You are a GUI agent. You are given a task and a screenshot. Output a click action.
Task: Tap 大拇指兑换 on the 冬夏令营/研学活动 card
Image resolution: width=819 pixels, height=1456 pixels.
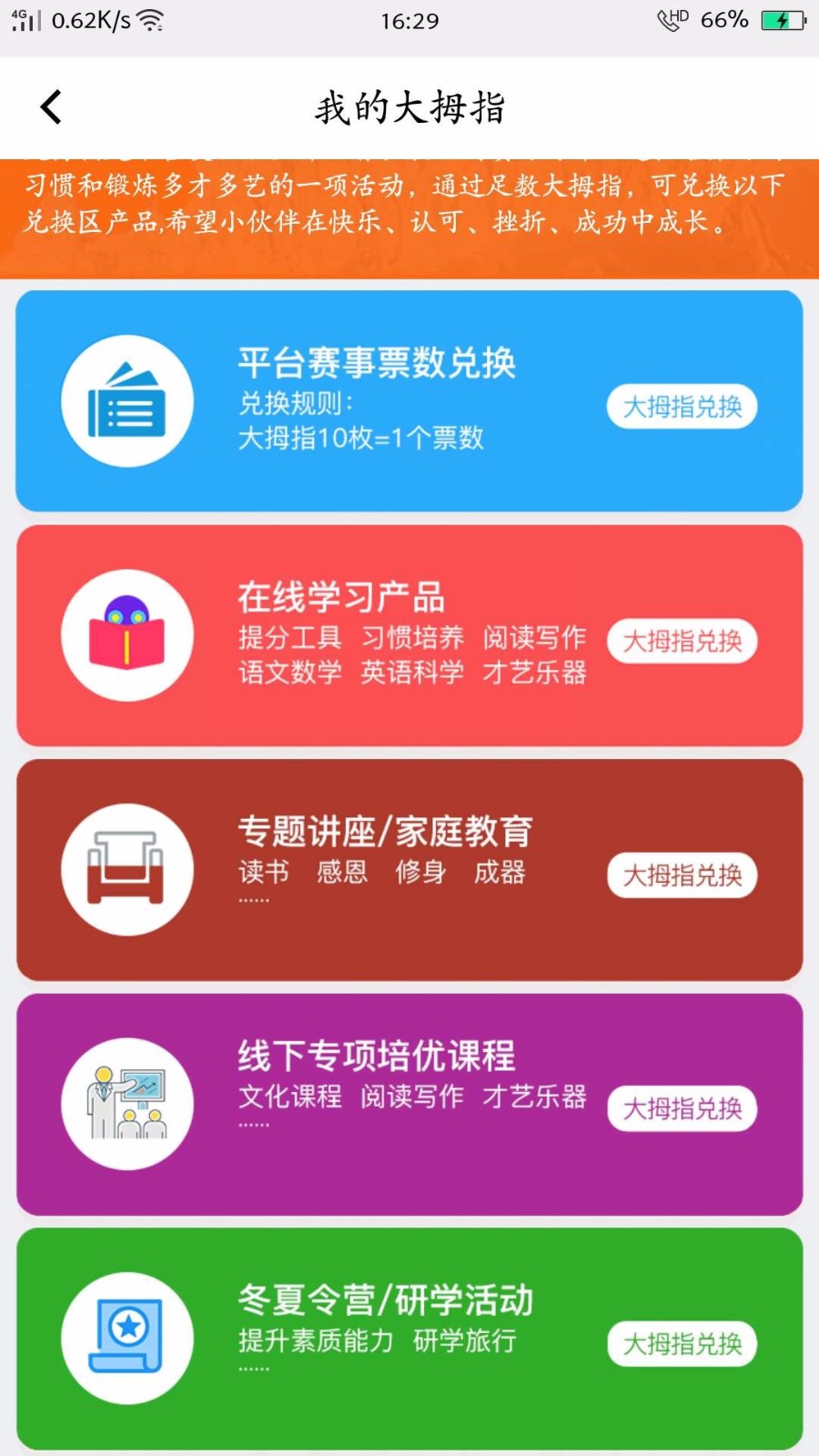pyautogui.click(x=682, y=1343)
